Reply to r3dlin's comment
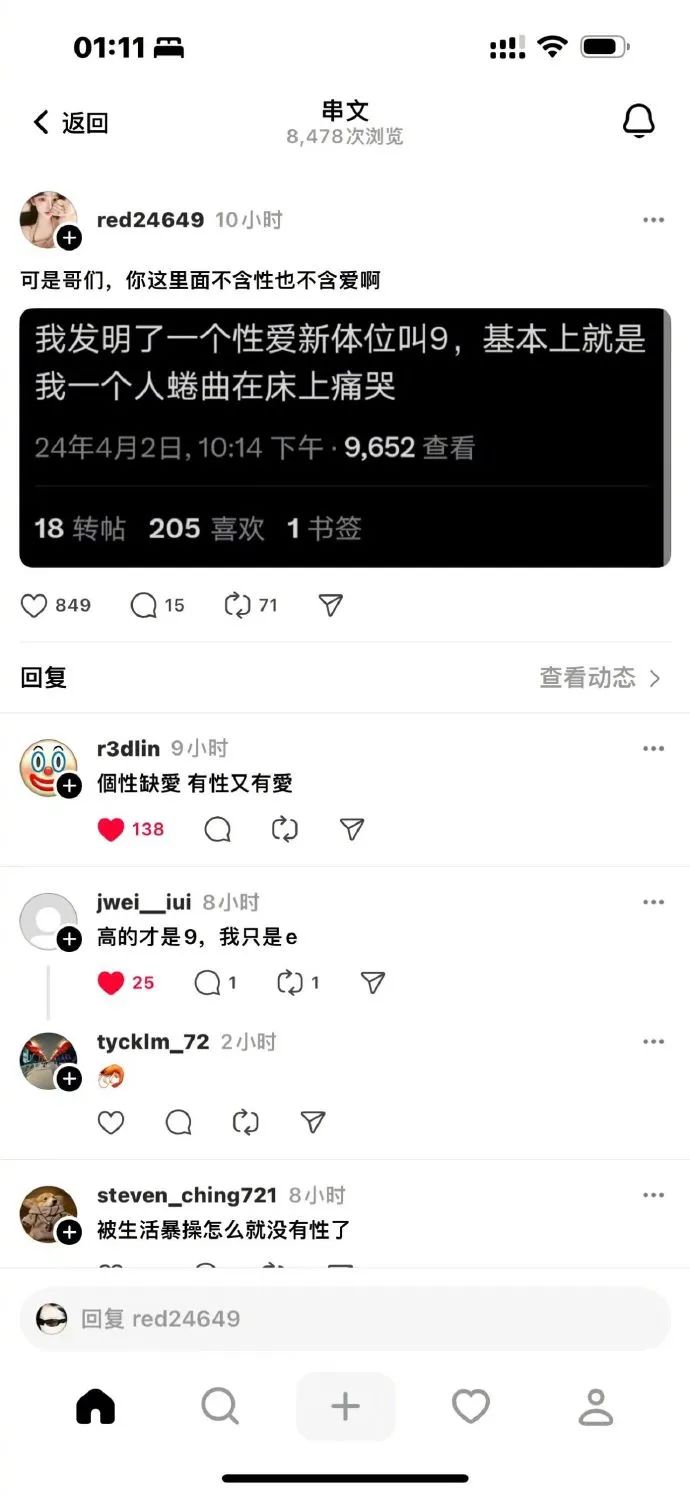Viewport: 690px width, 1495px height. 217,829
